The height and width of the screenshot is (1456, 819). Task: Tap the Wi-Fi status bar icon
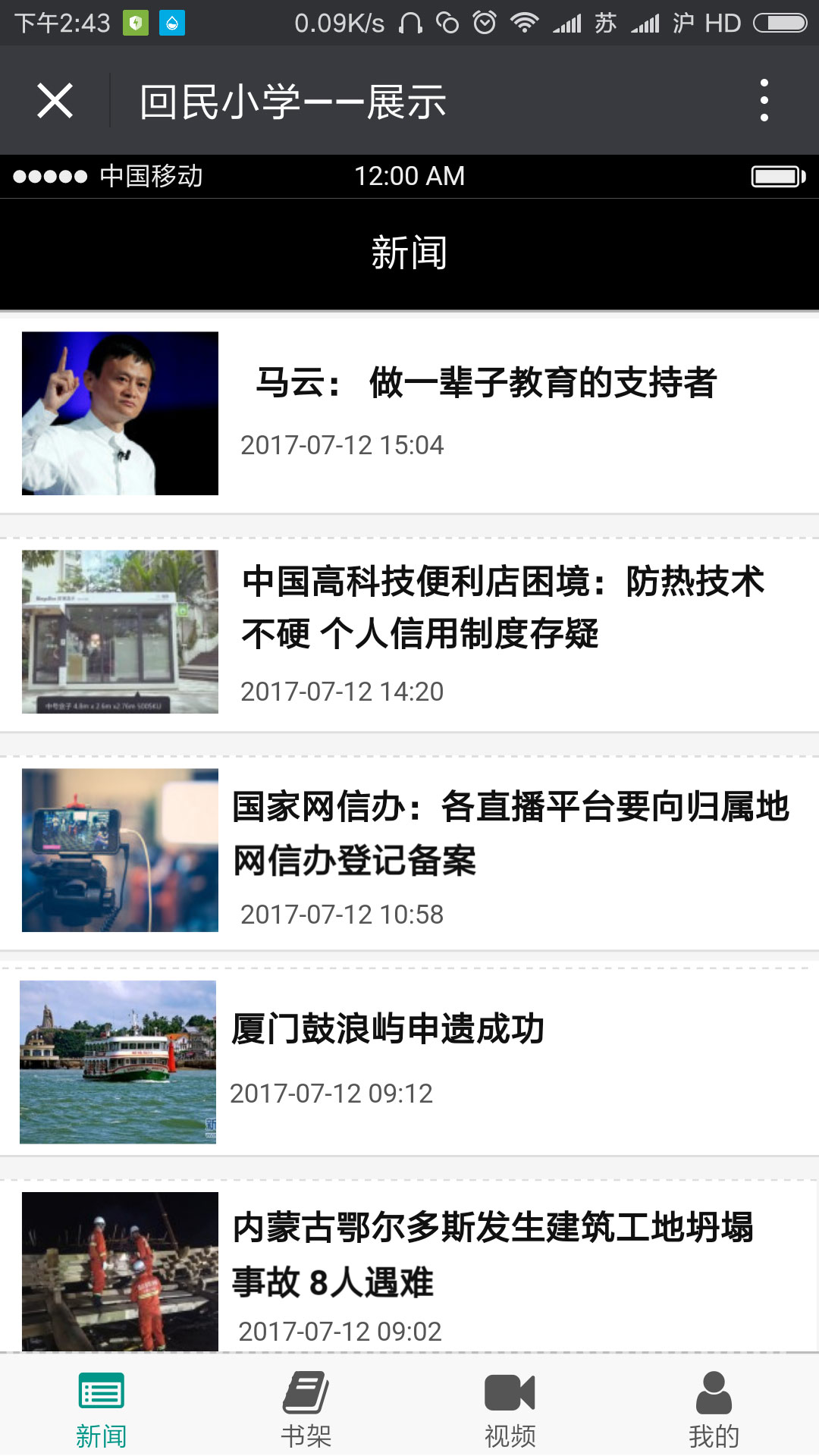[526, 23]
